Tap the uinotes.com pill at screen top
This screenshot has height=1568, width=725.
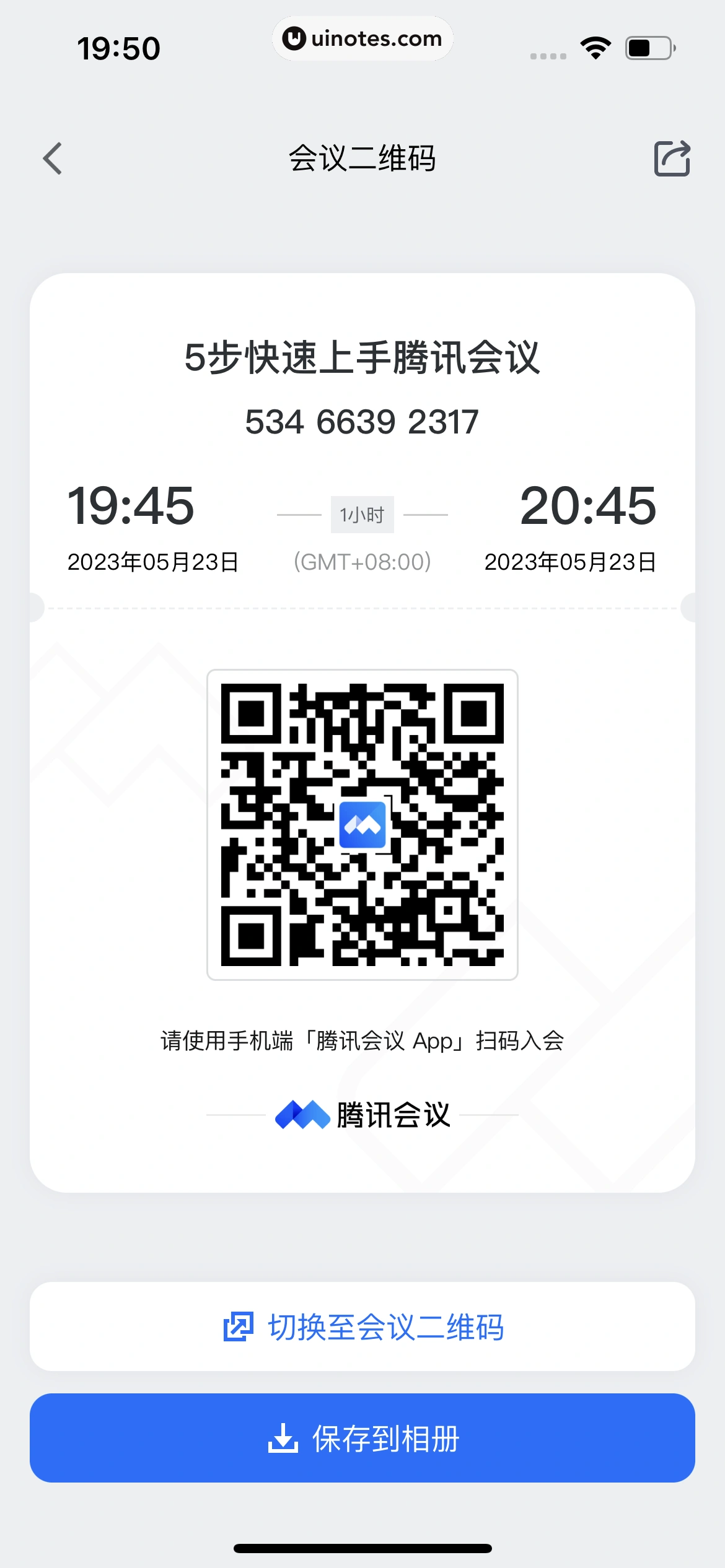(362, 38)
